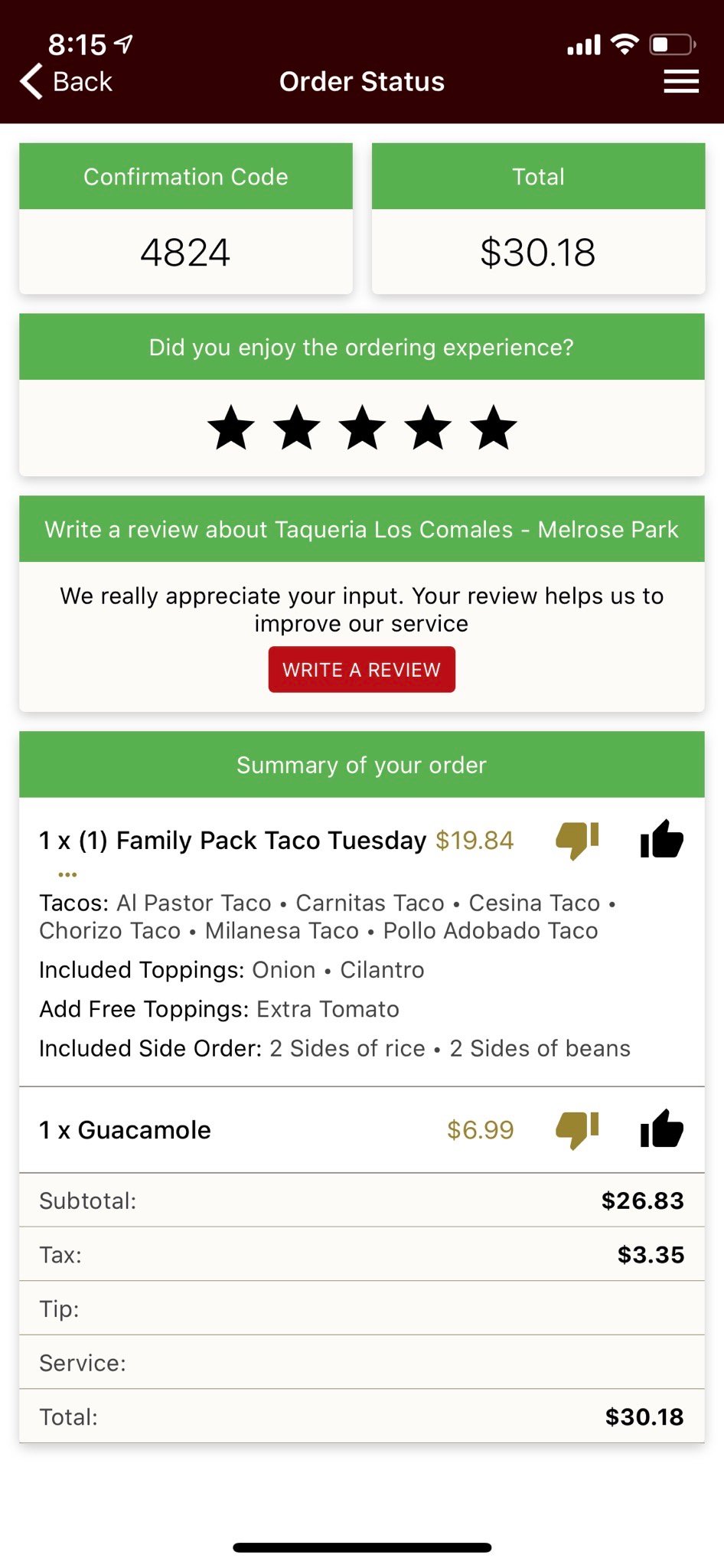Give the ordering experience five stars
Viewport: 724px width, 1568px height.
pos(494,428)
